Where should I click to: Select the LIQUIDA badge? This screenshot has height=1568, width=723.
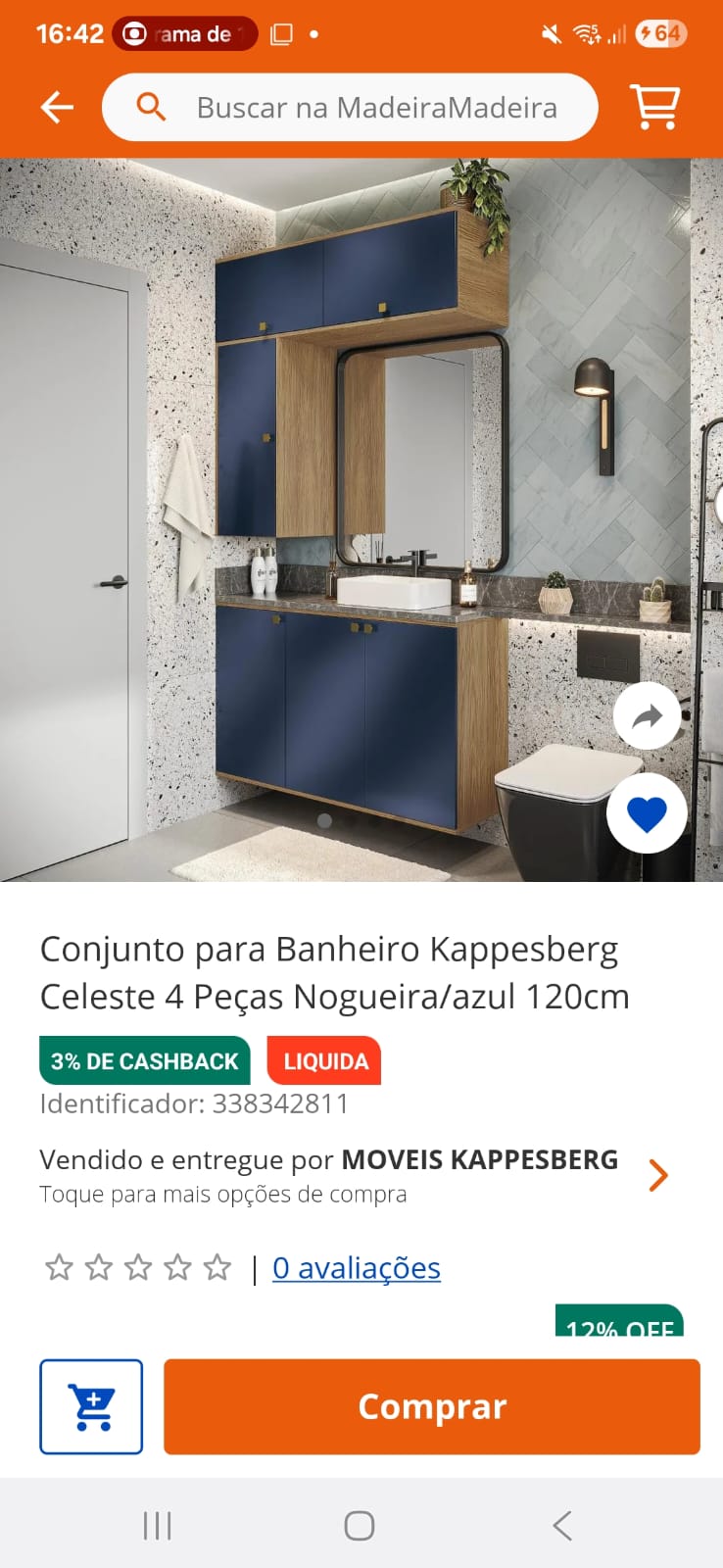pyautogui.click(x=323, y=1059)
